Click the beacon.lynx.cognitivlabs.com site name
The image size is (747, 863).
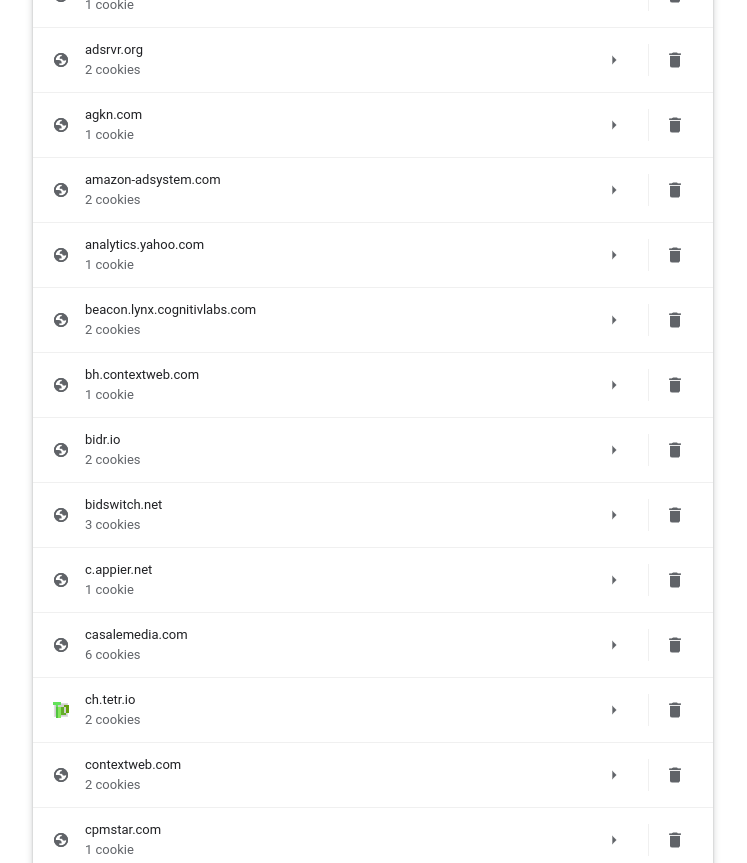[170, 309]
